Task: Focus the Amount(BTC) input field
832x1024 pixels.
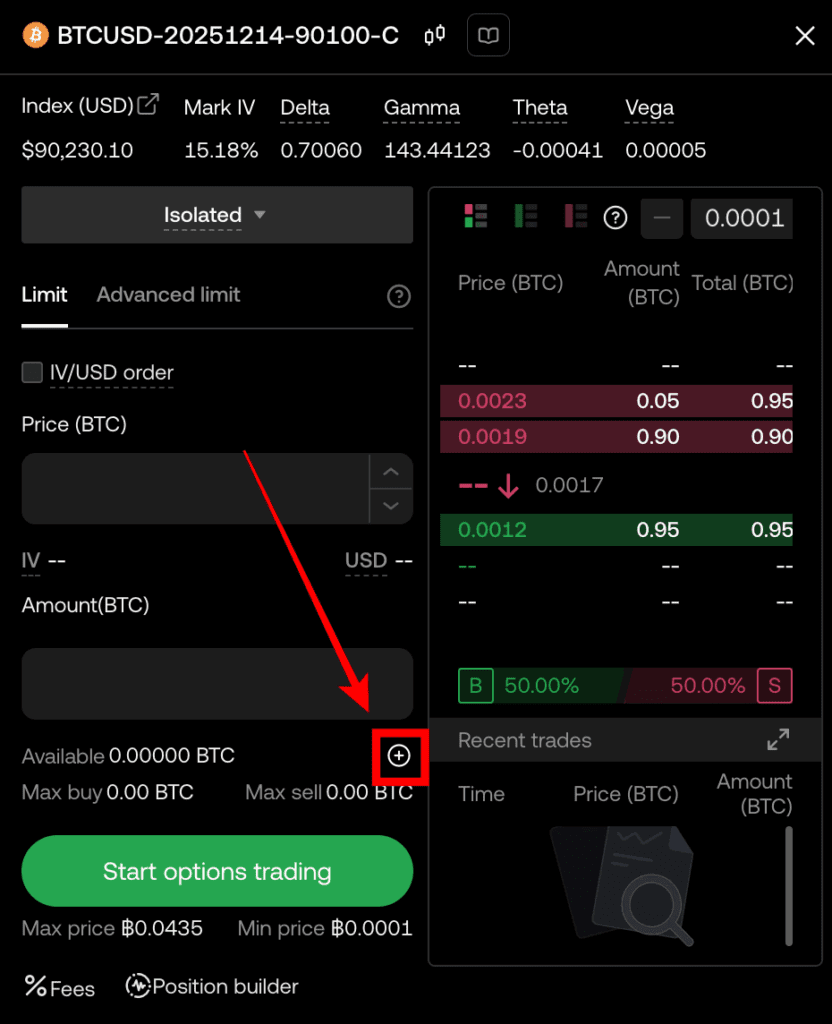Action: [x=216, y=684]
